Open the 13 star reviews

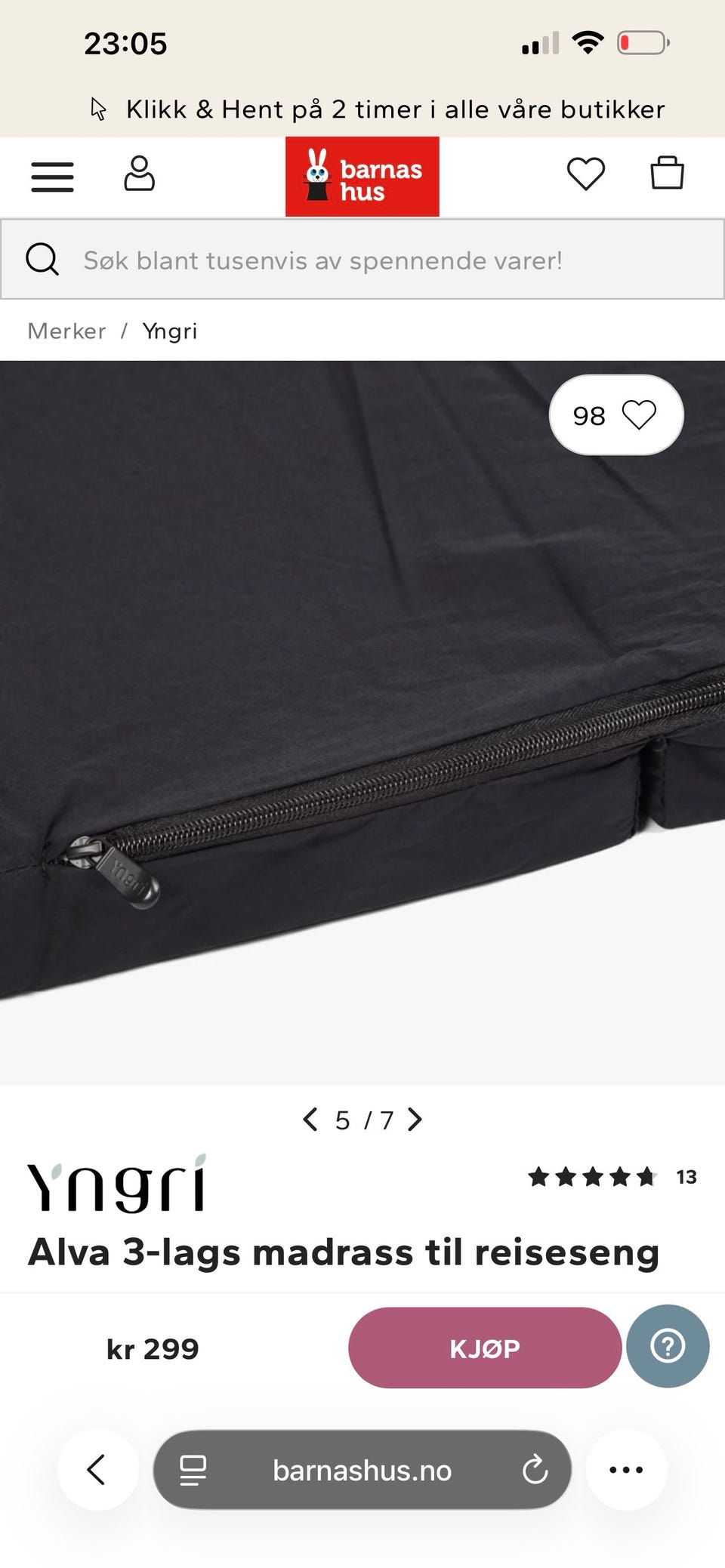[612, 1177]
